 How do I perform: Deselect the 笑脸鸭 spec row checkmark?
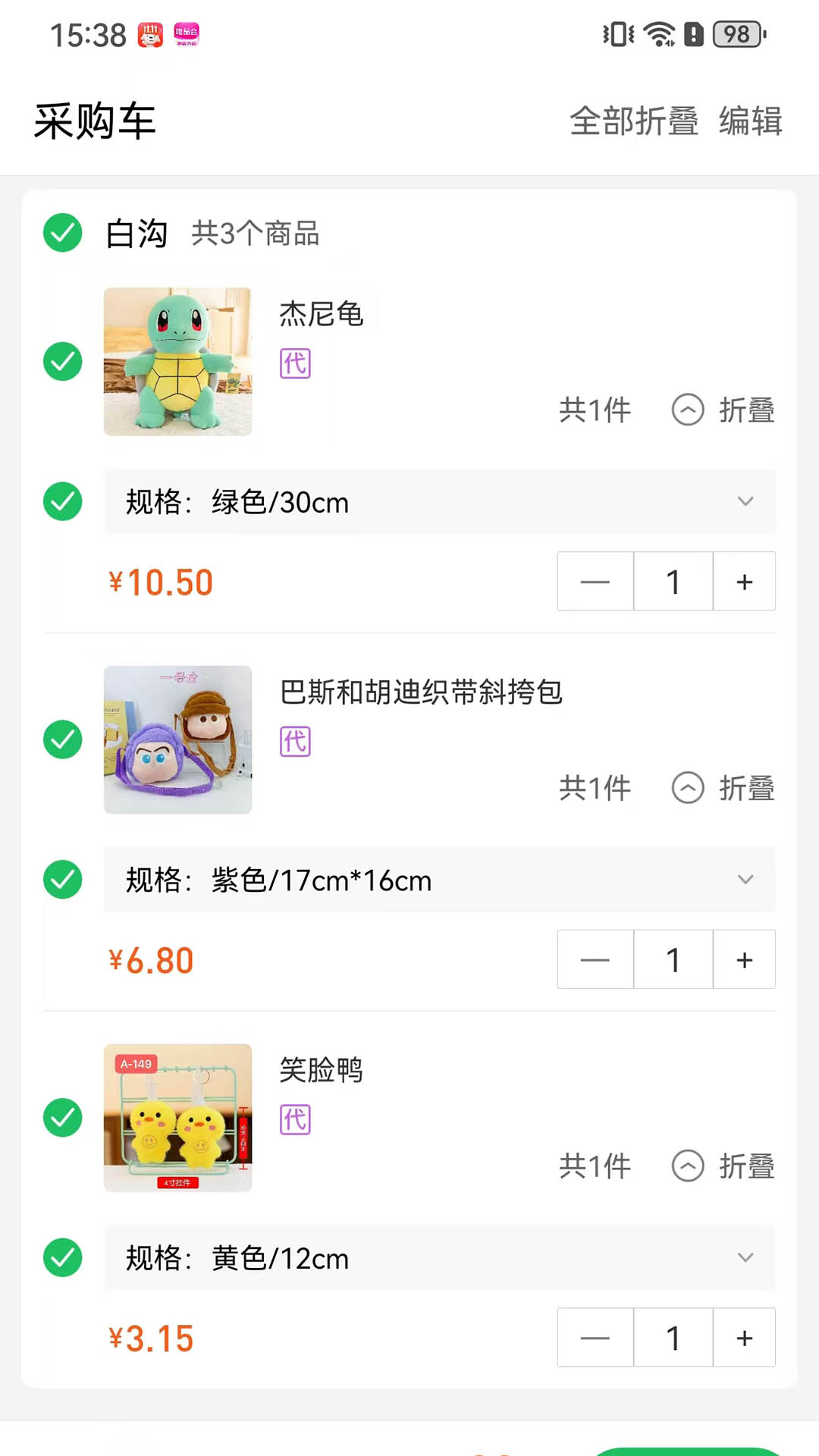[63, 1258]
